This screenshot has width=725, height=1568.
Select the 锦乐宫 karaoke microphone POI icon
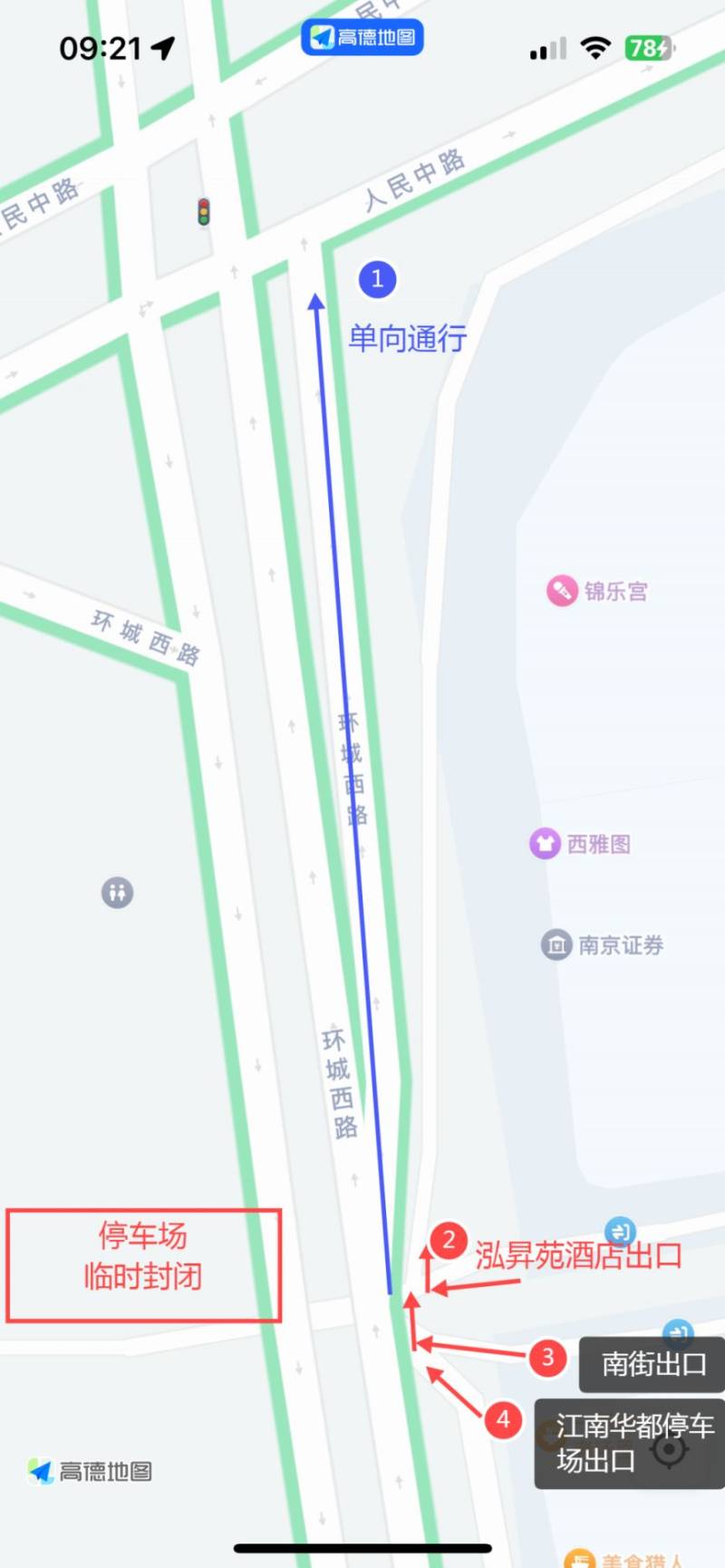(x=562, y=590)
